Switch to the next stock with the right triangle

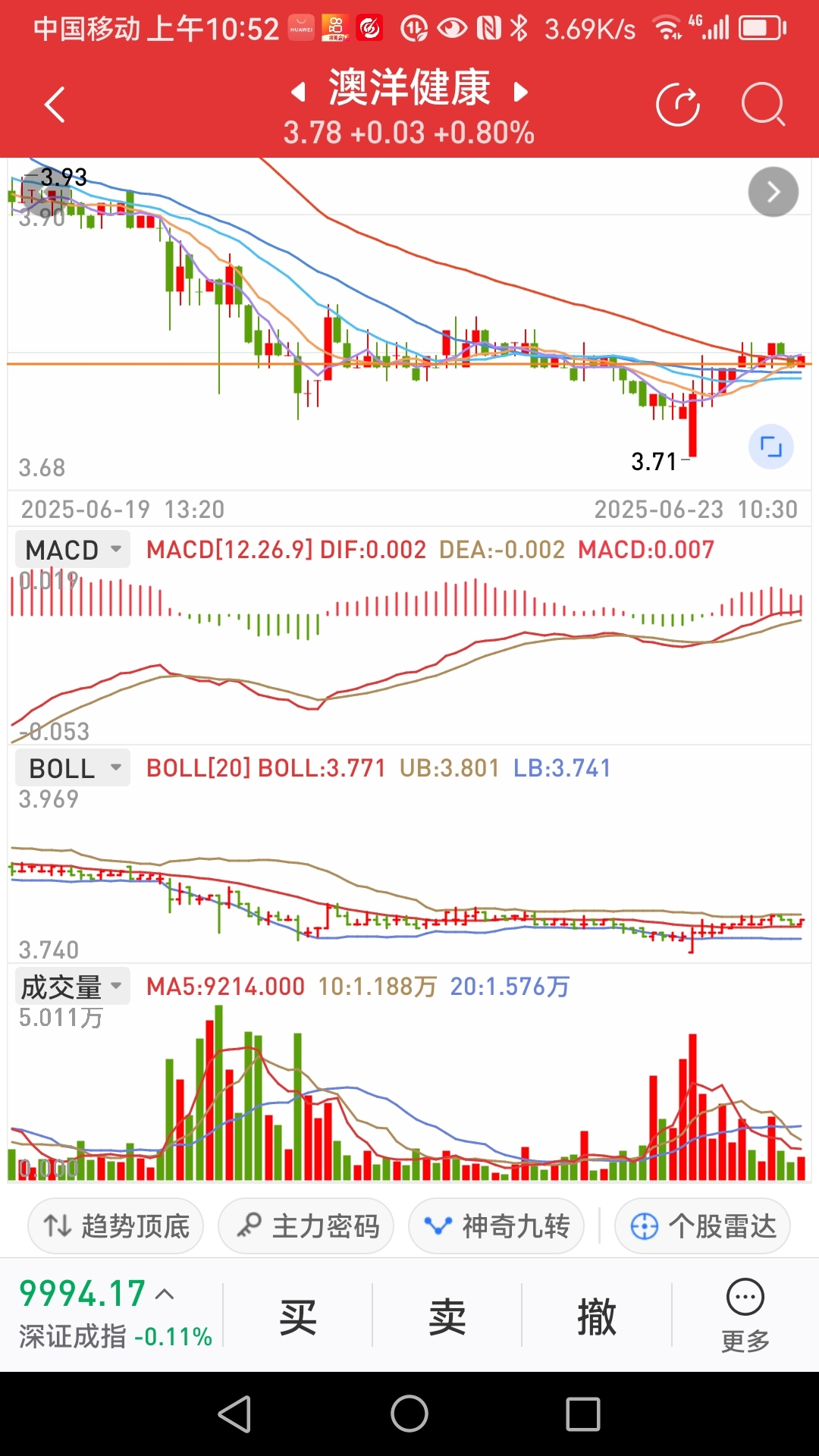pyautogui.click(x=520, y=92)
